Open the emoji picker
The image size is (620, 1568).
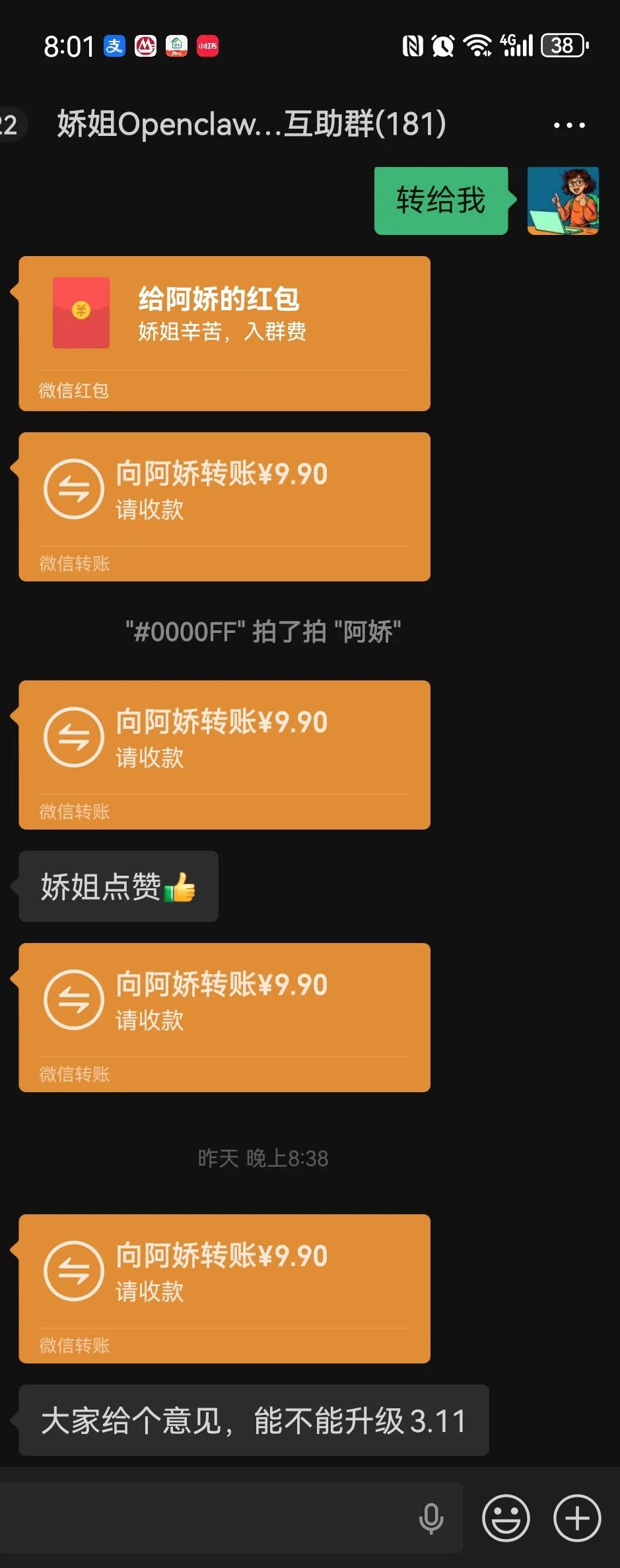pos(506,1516)
